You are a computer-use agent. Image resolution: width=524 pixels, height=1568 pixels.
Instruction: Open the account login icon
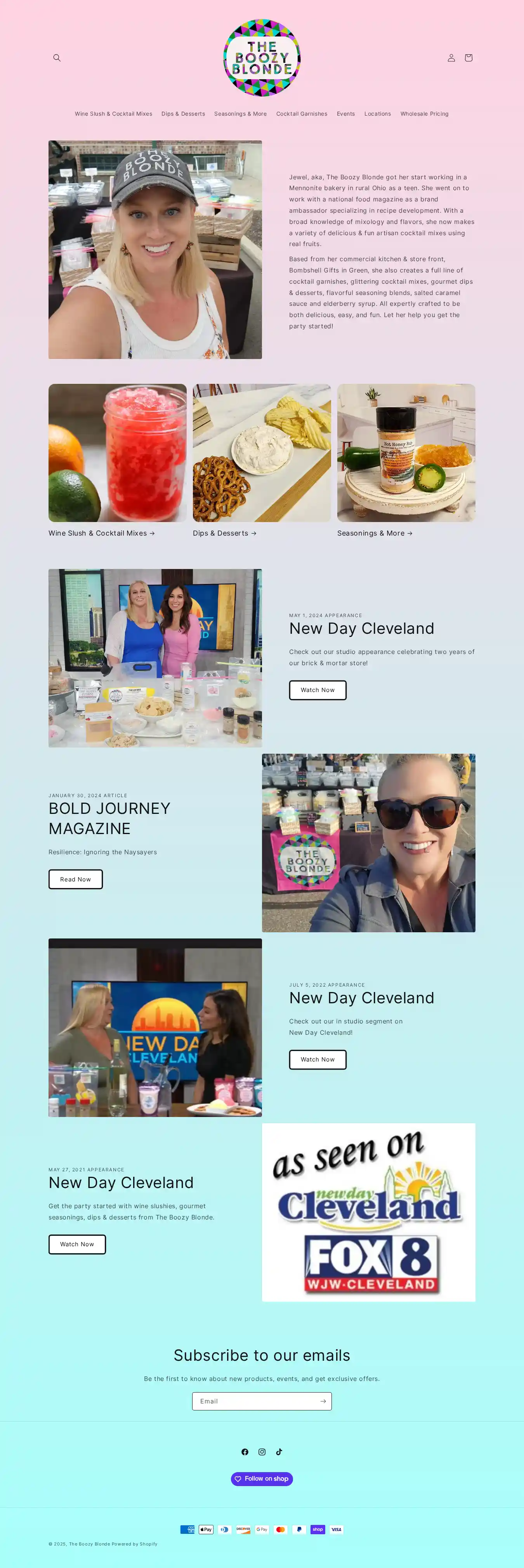pos(451,58)
